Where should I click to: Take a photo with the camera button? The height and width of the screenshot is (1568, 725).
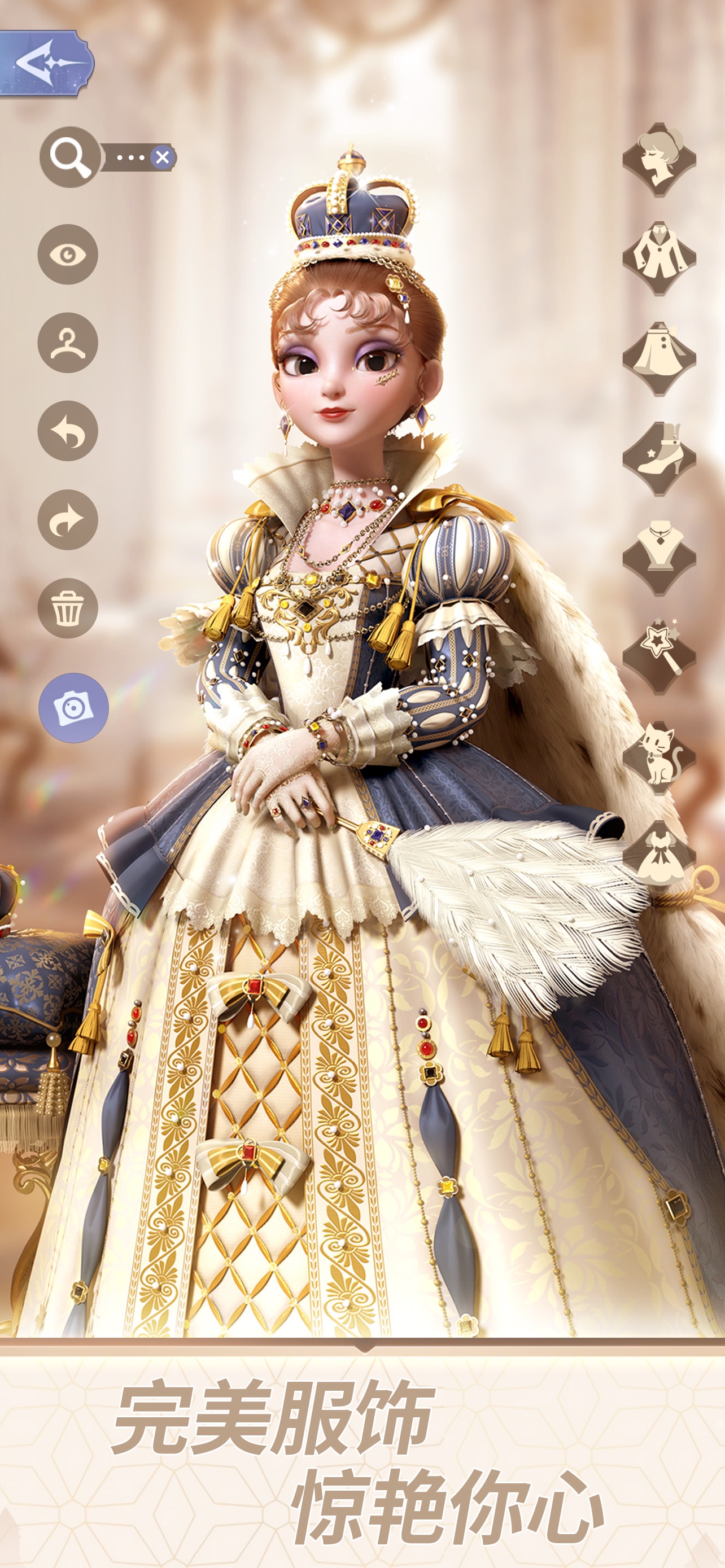click(73, 708)
